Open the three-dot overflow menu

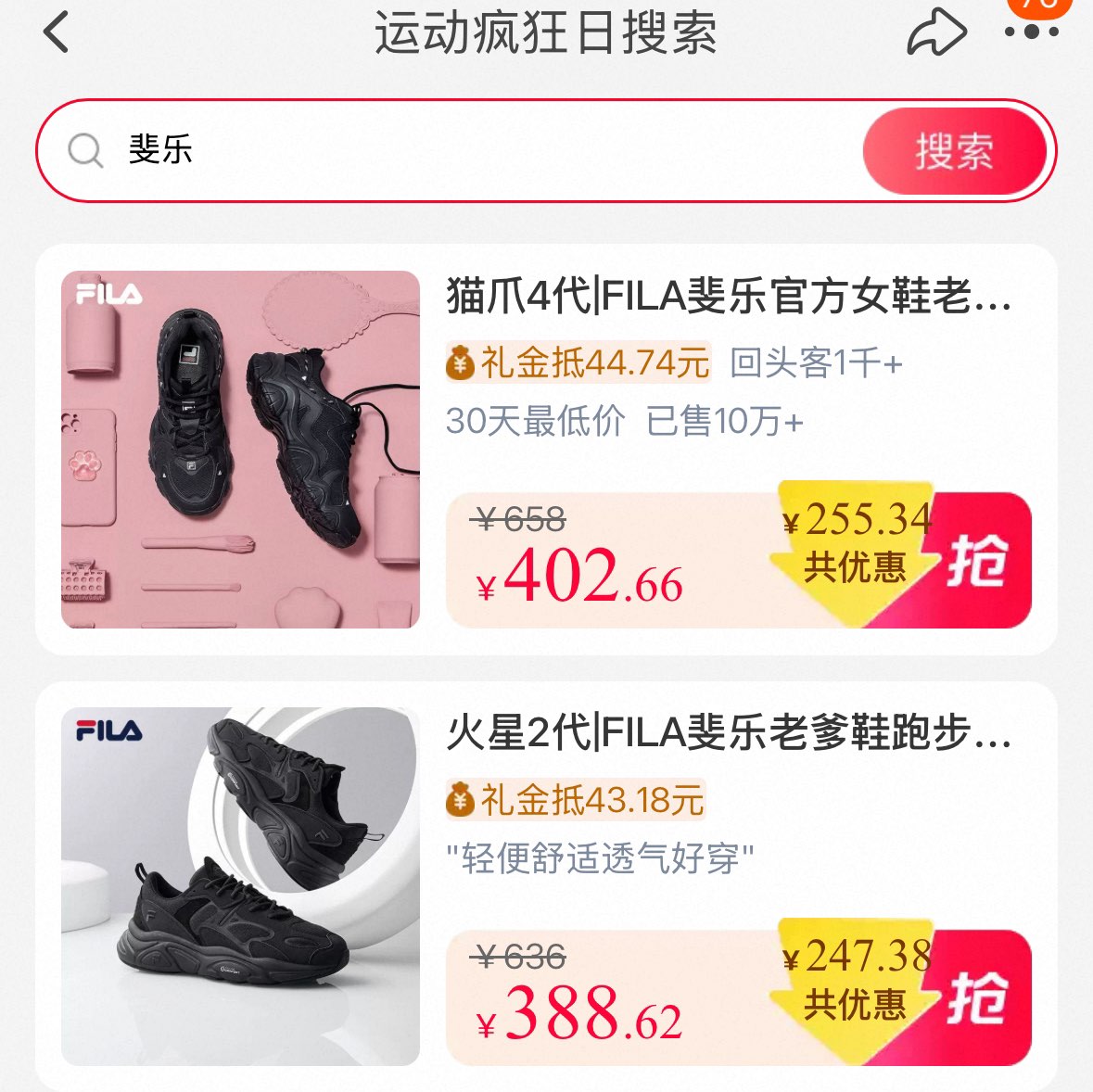1031,32
